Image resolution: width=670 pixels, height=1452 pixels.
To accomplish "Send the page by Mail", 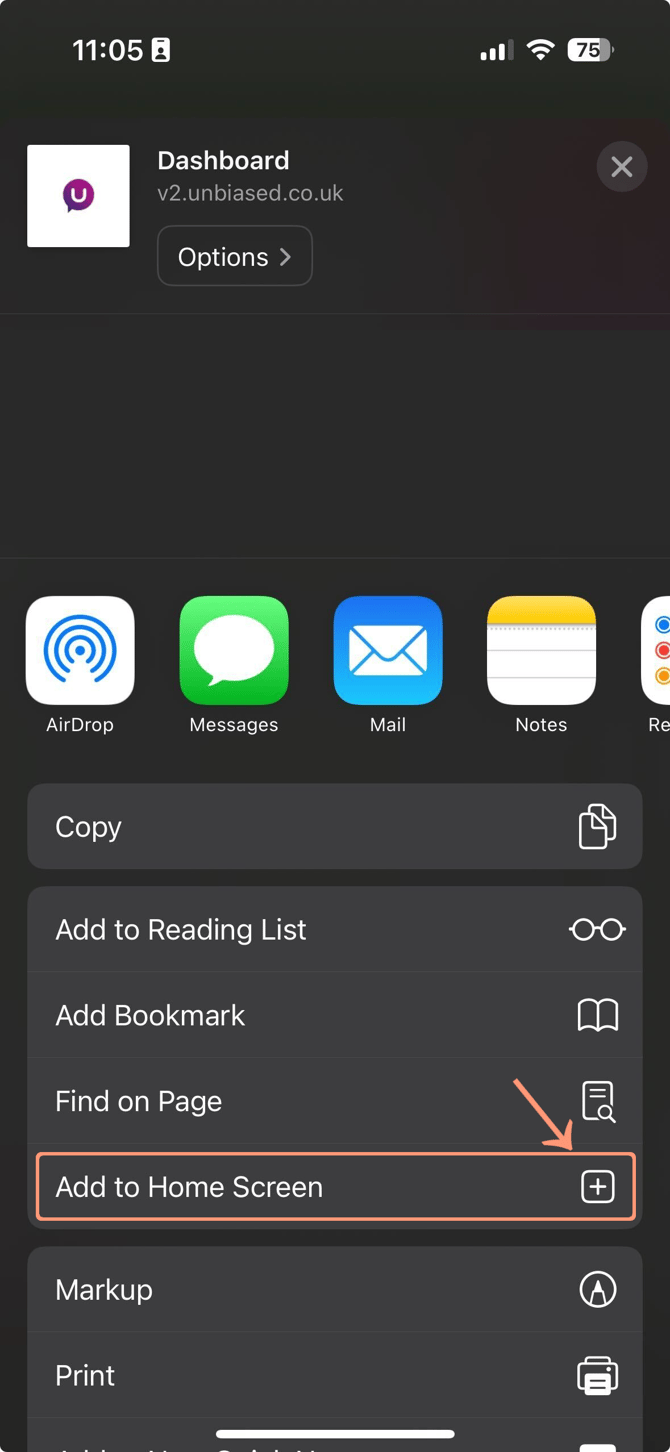I will click(388, 651).
